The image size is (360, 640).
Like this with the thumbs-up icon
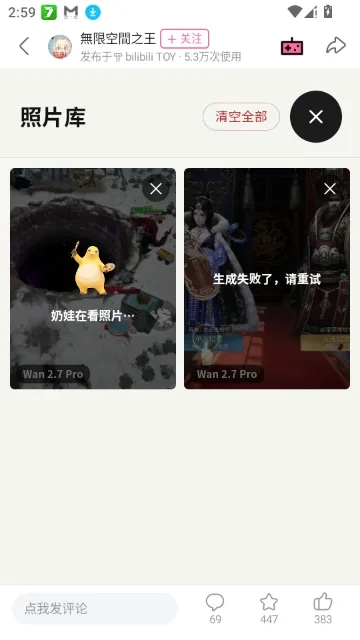pos(323,609)
